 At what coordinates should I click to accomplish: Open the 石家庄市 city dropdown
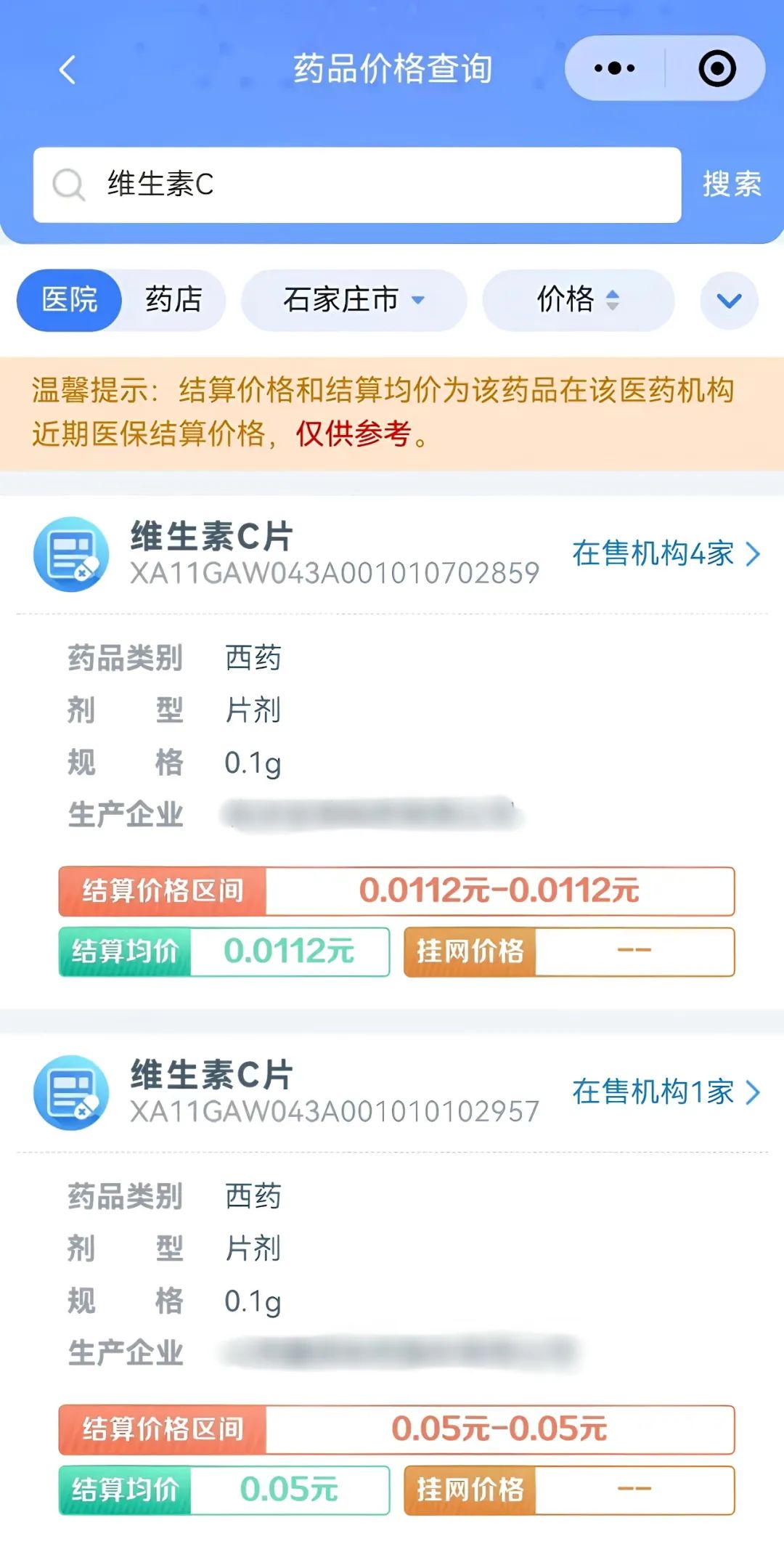[354, 300]
